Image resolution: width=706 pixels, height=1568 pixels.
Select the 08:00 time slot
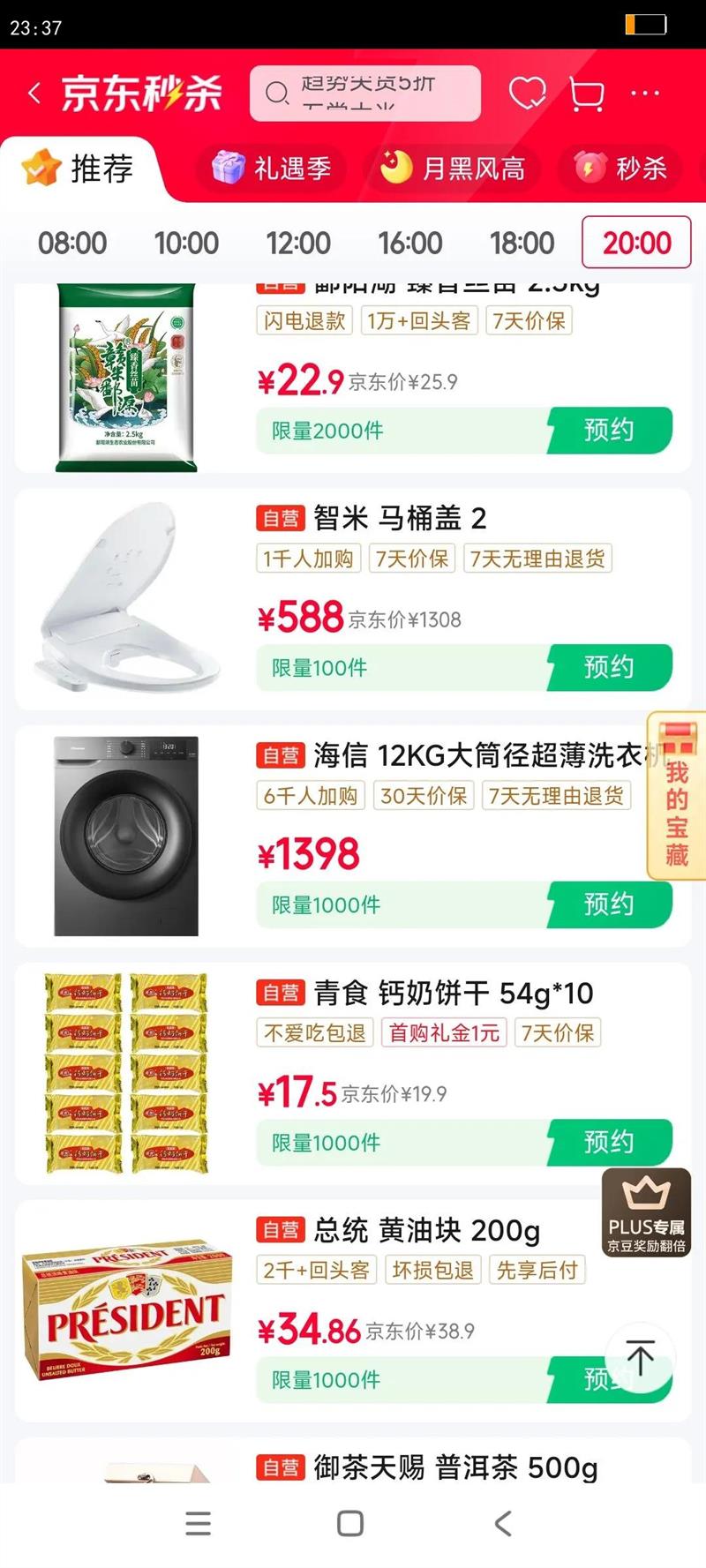coord(75,243)
